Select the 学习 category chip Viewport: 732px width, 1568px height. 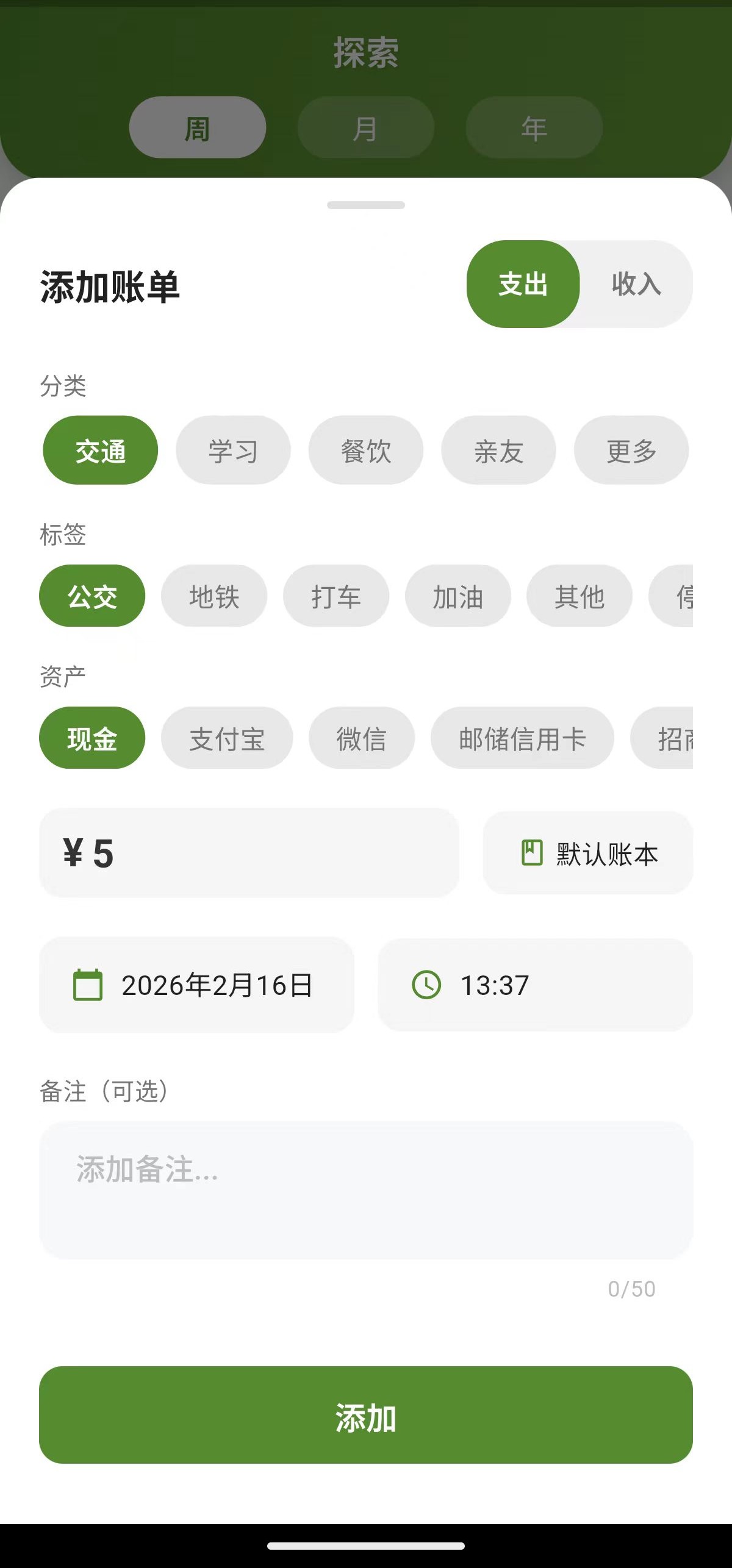[233, 450]
